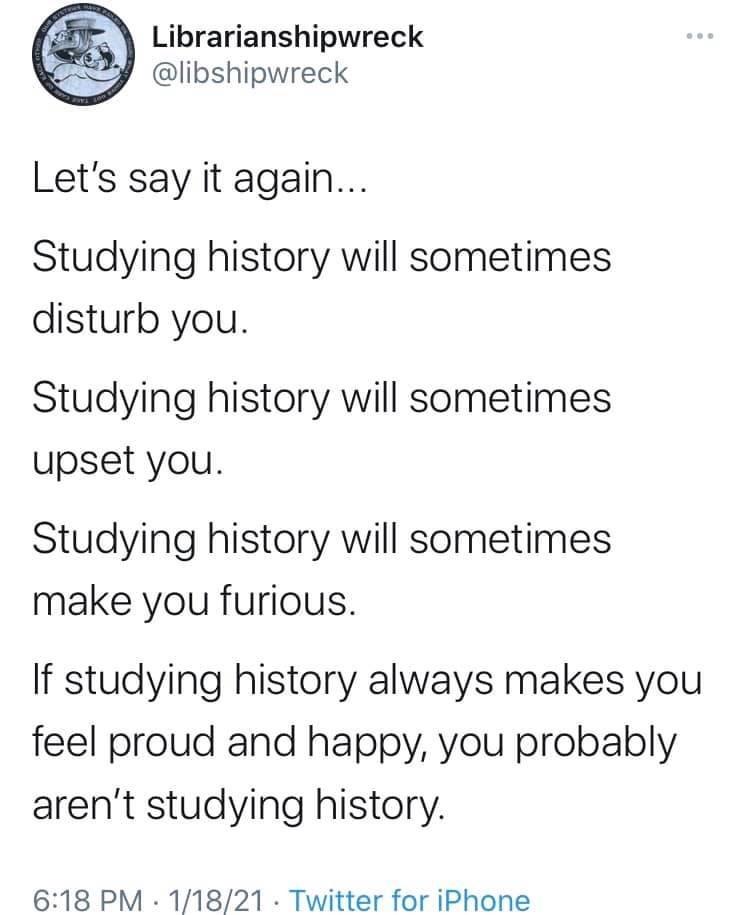View the @libshipwreck profile
The width and height of the screenshot is (750, 915).
(x=249, y=73)
